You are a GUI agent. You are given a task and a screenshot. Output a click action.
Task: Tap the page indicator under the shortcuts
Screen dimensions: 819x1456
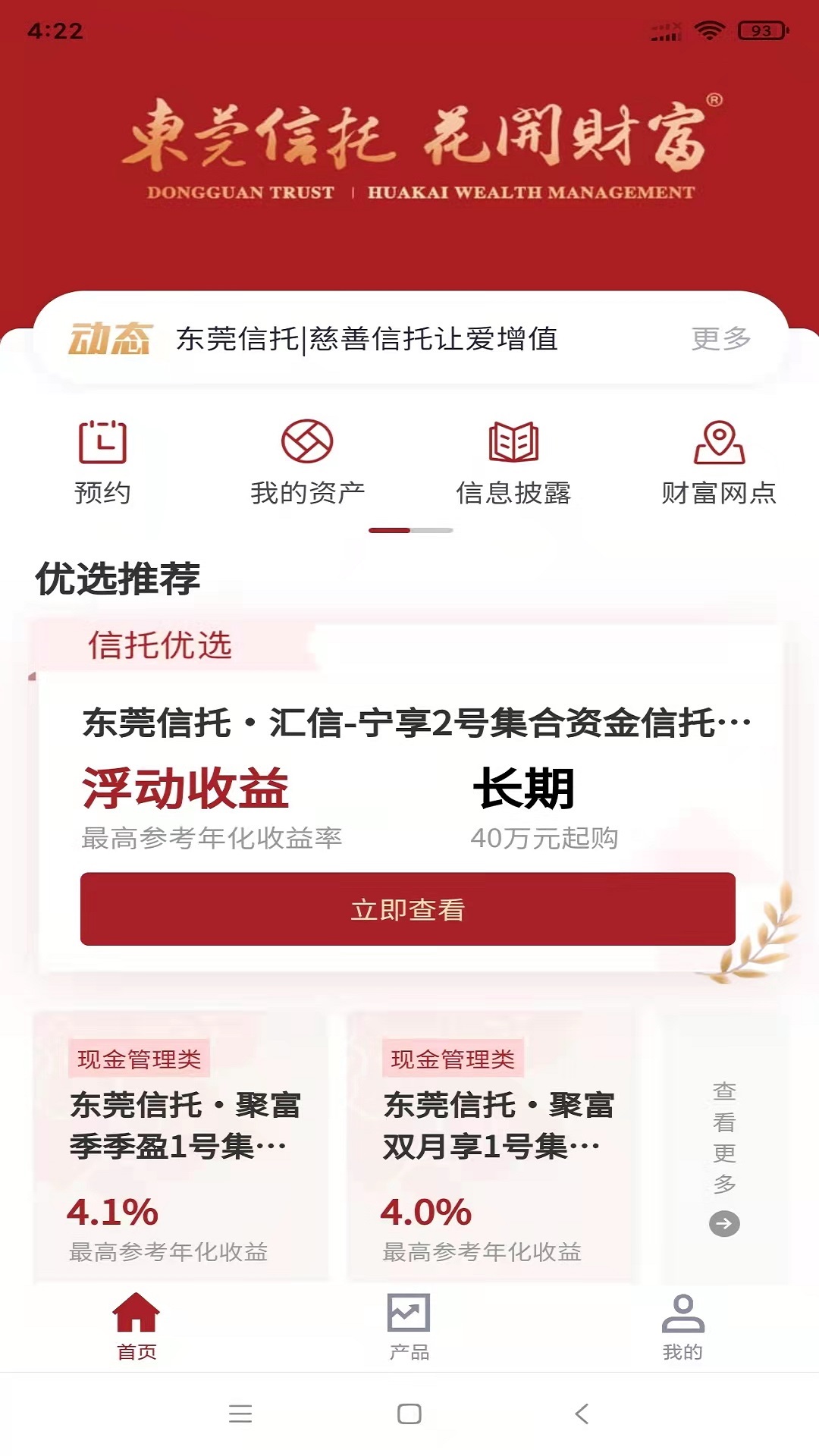pyautogui.click(x=411, y=530)
